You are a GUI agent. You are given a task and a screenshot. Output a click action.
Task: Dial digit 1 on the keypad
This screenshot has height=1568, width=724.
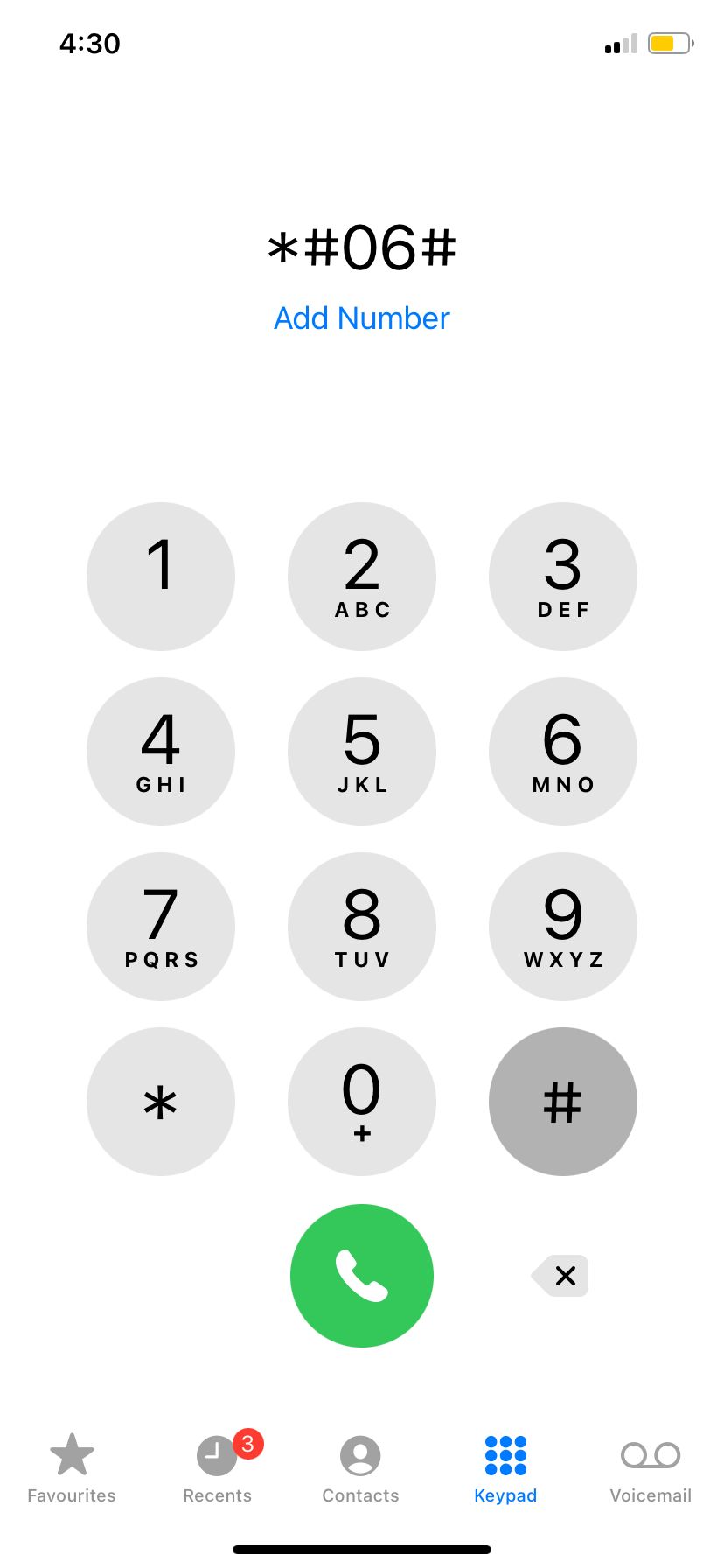(161, 577)
